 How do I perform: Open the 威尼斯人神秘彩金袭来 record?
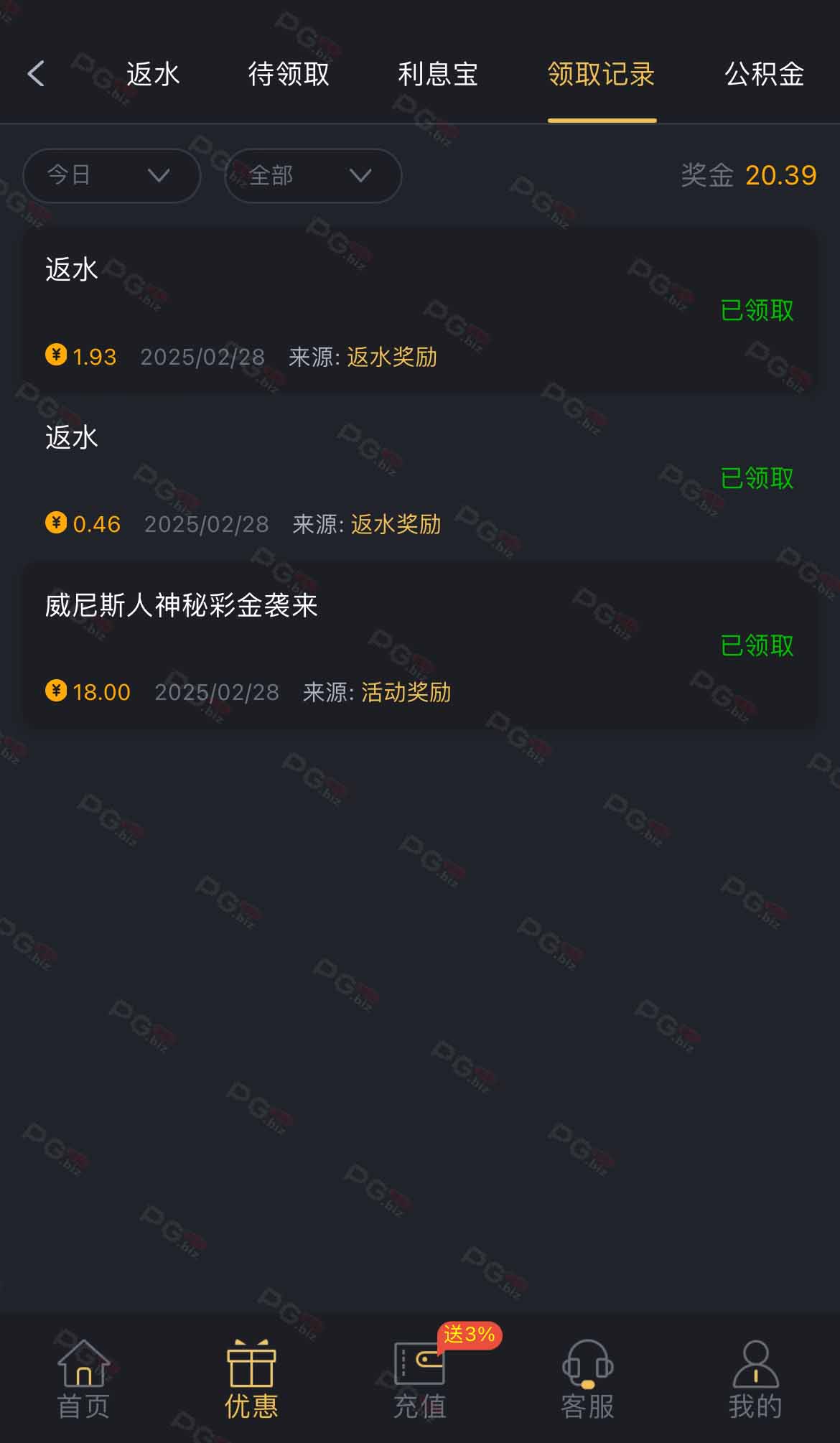[x=420, y=645]
